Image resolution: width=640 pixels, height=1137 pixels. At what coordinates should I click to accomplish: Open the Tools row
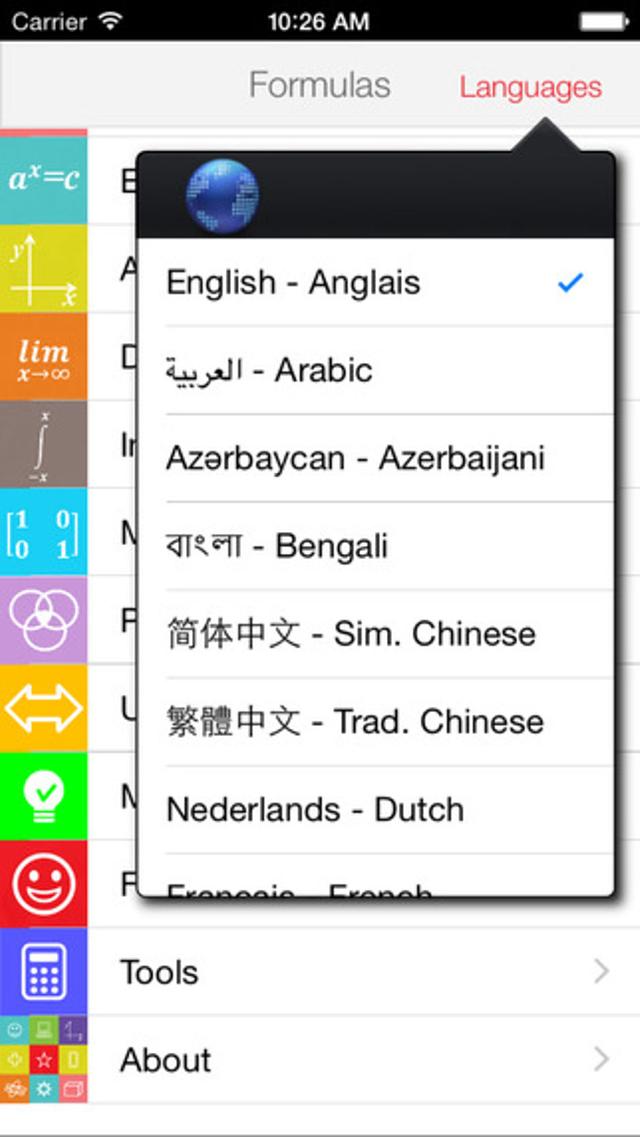363,972
